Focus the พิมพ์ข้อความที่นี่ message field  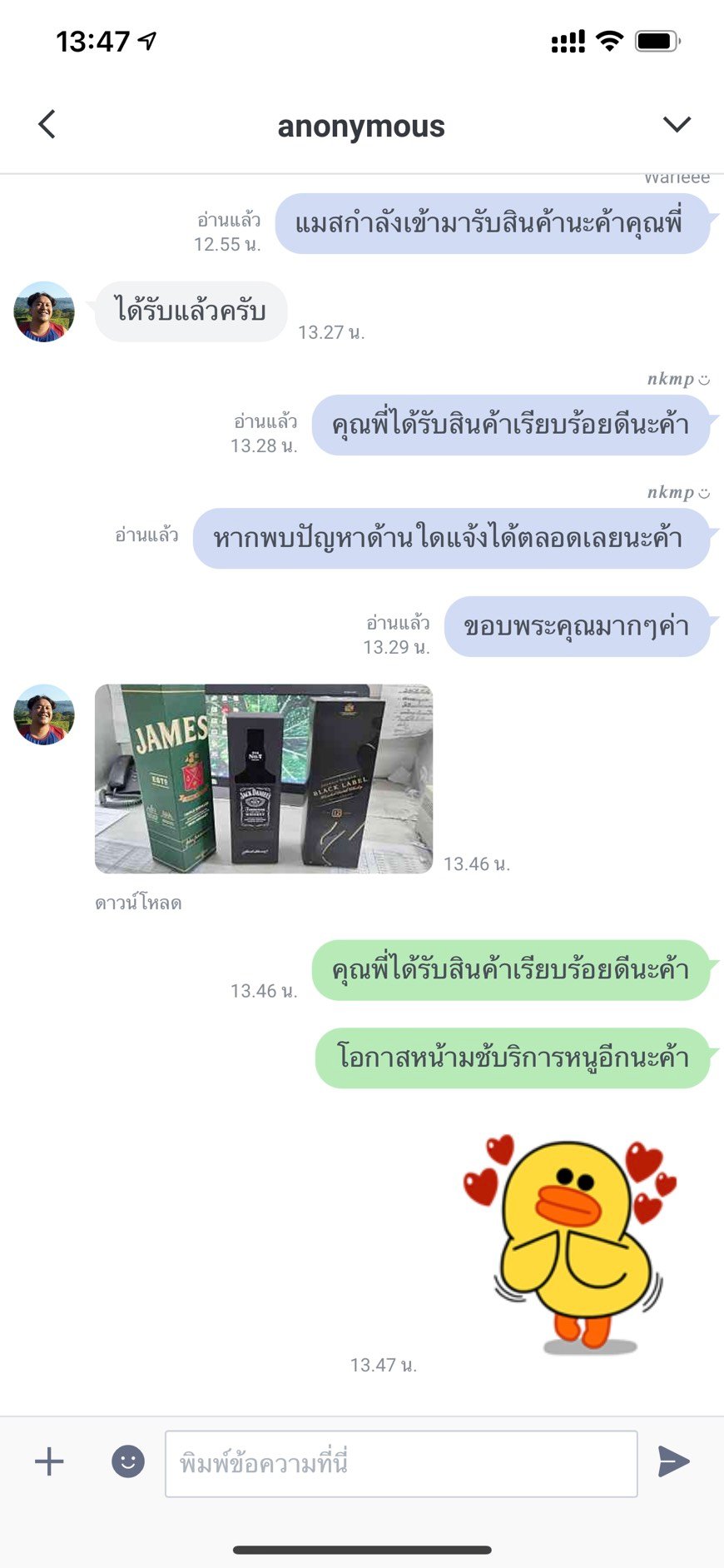coord(401,1463)
